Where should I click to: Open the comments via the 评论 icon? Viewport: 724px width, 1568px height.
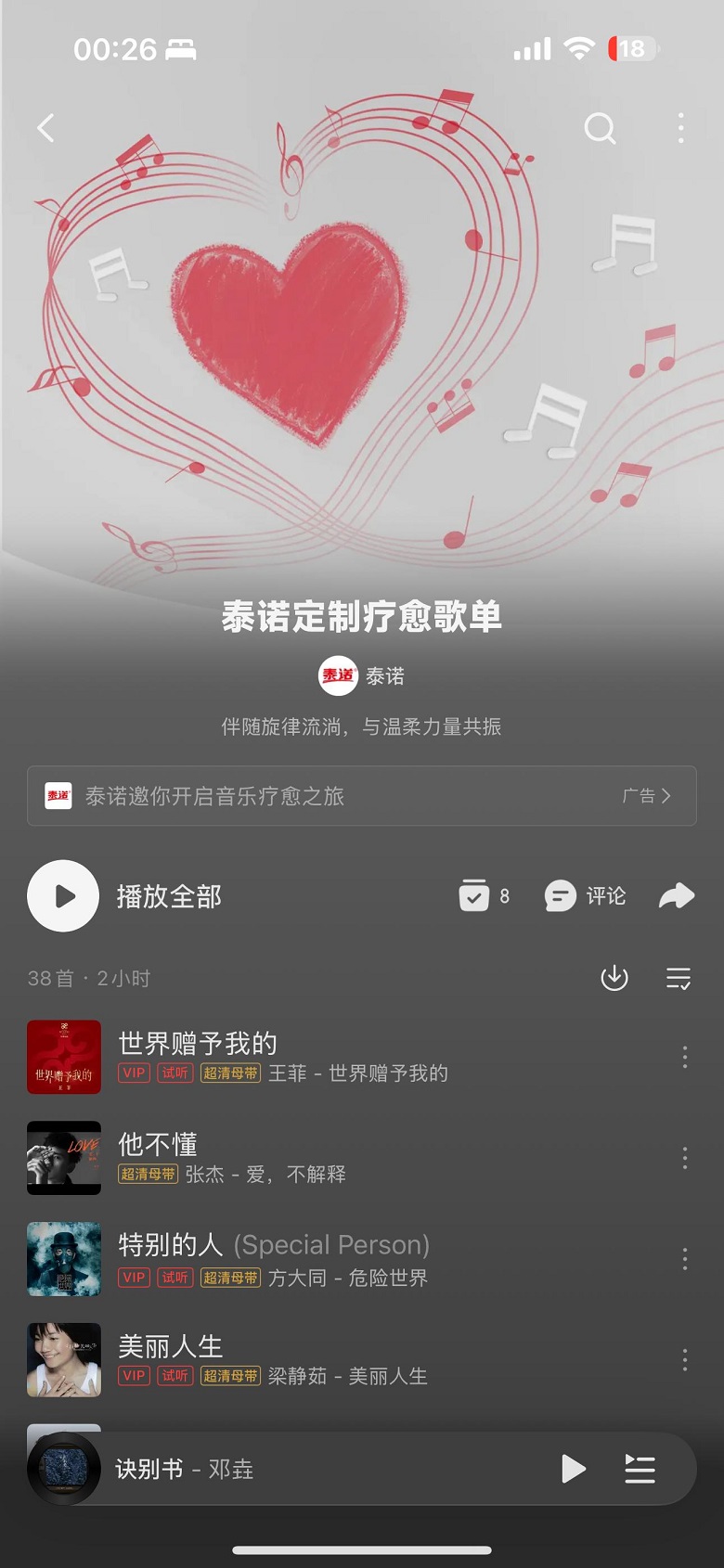click(584, 896)
